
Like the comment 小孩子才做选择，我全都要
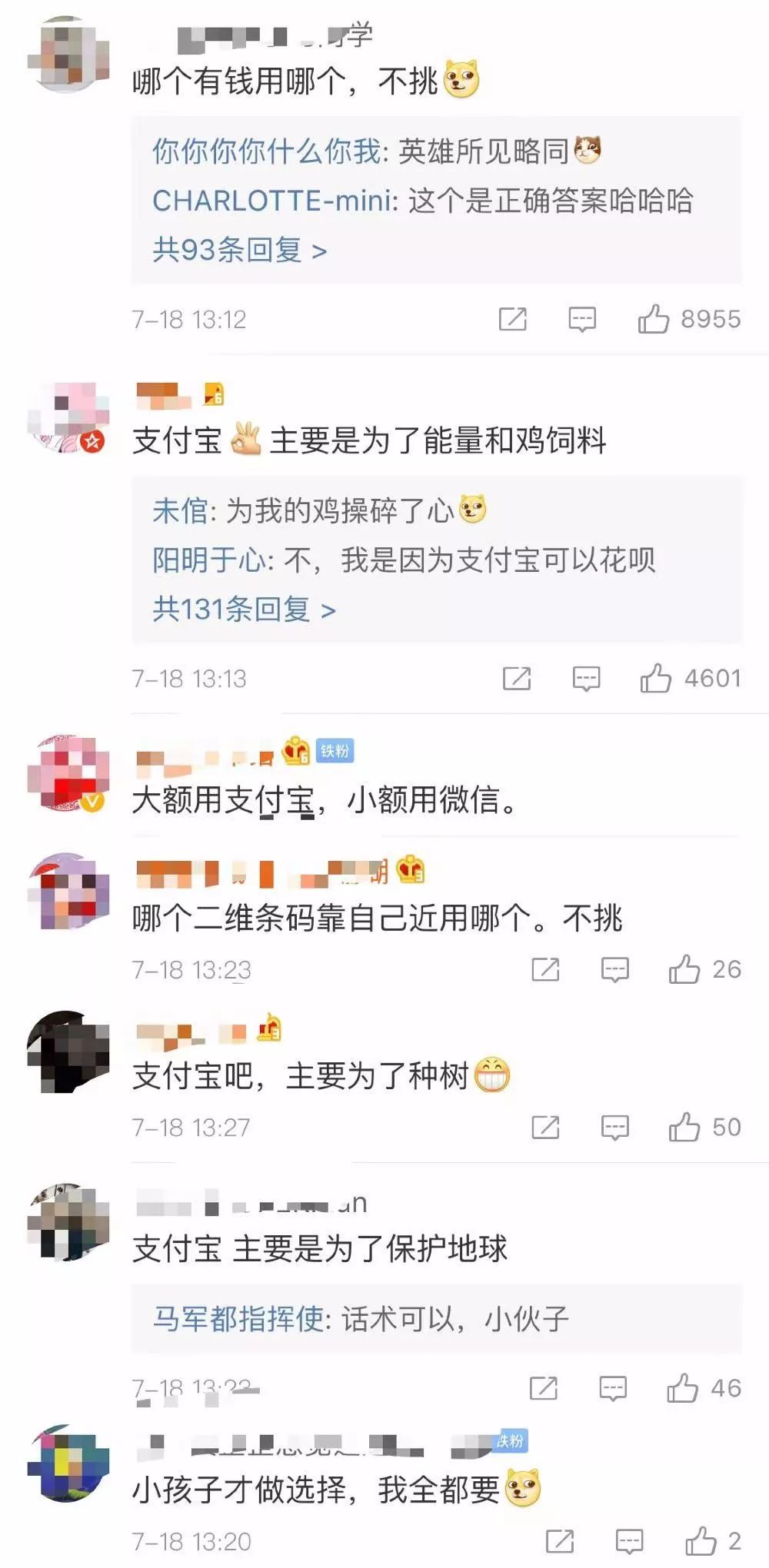(x=701, y=1541)
